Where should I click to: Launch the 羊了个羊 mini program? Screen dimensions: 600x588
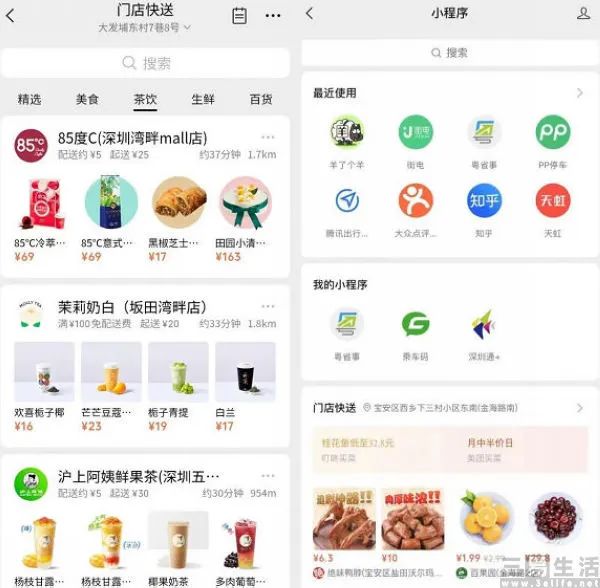tap(346, 133)
